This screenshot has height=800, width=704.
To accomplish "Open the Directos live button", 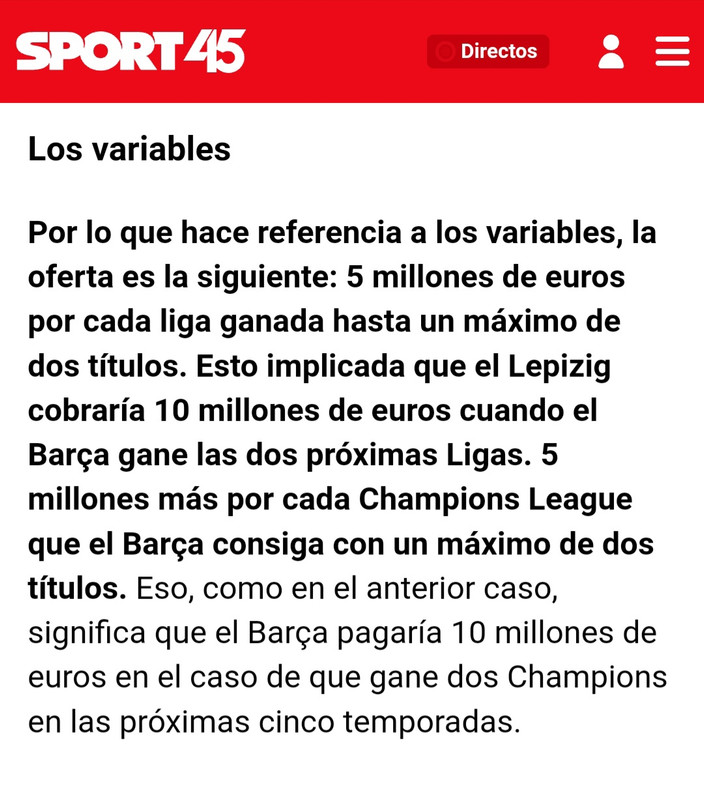I will pyautogui.click(x=488, y=52).
